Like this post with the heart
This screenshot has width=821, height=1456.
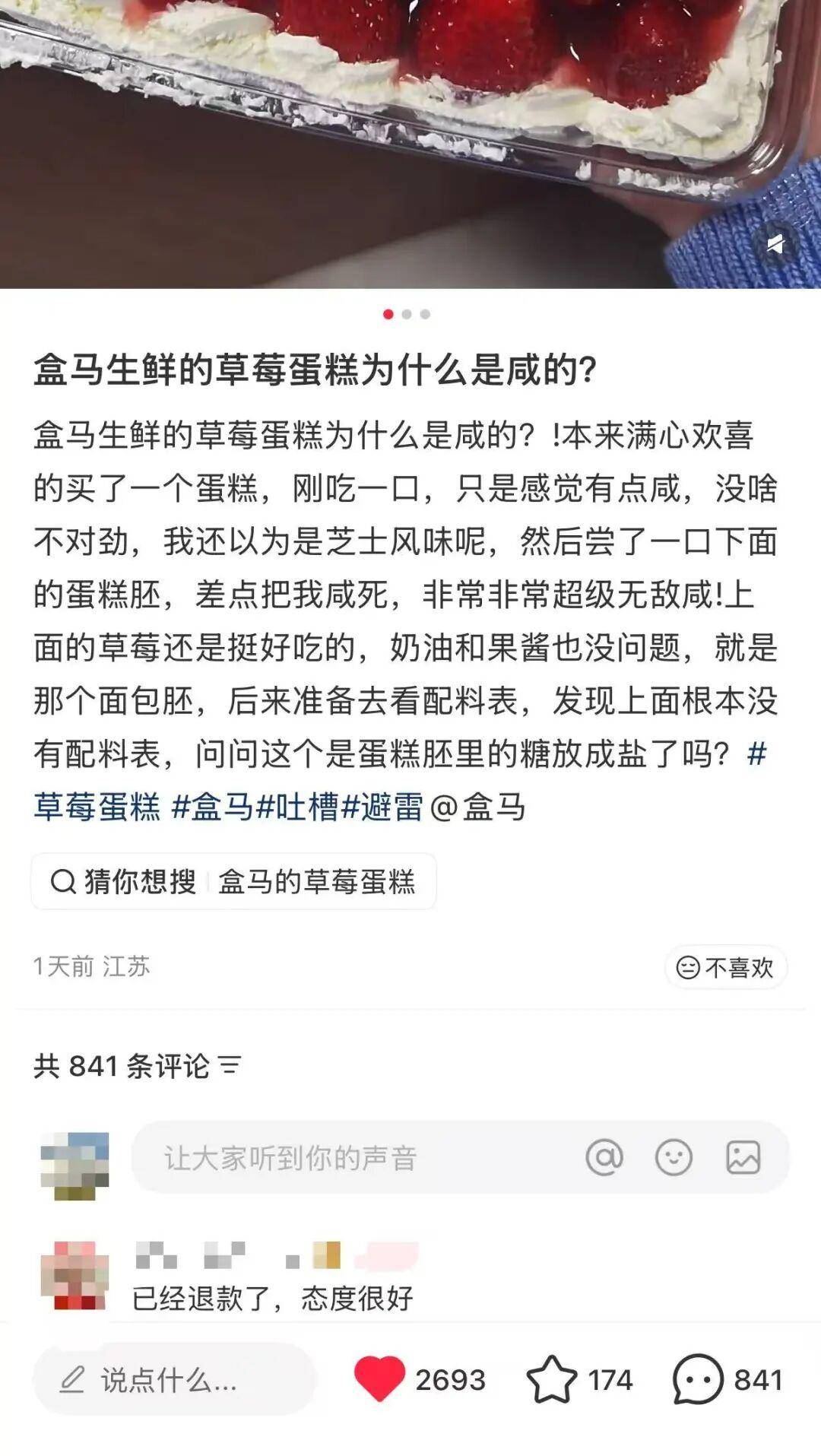[380, 1379]
